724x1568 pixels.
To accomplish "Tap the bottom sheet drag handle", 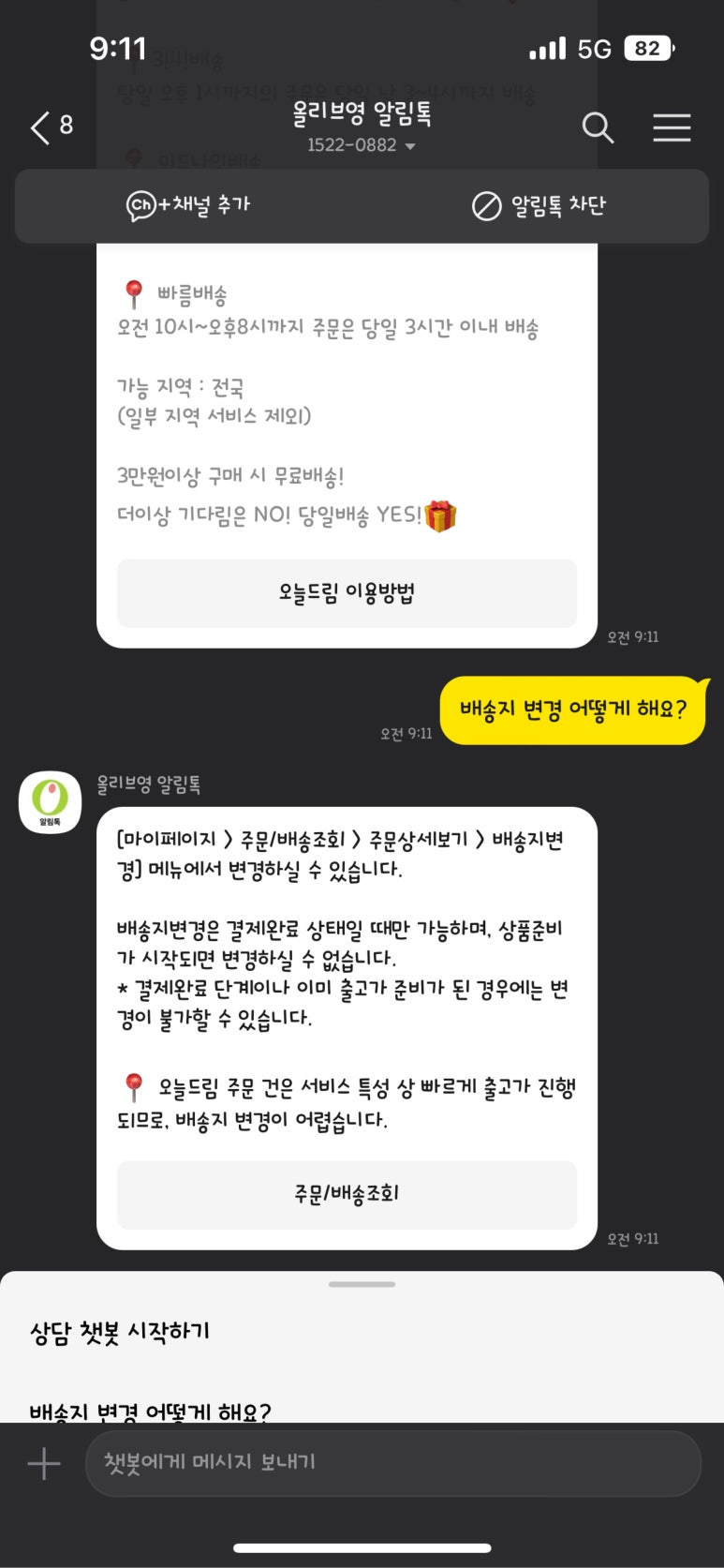I will pyautogui.click(x=362, y=1284).
